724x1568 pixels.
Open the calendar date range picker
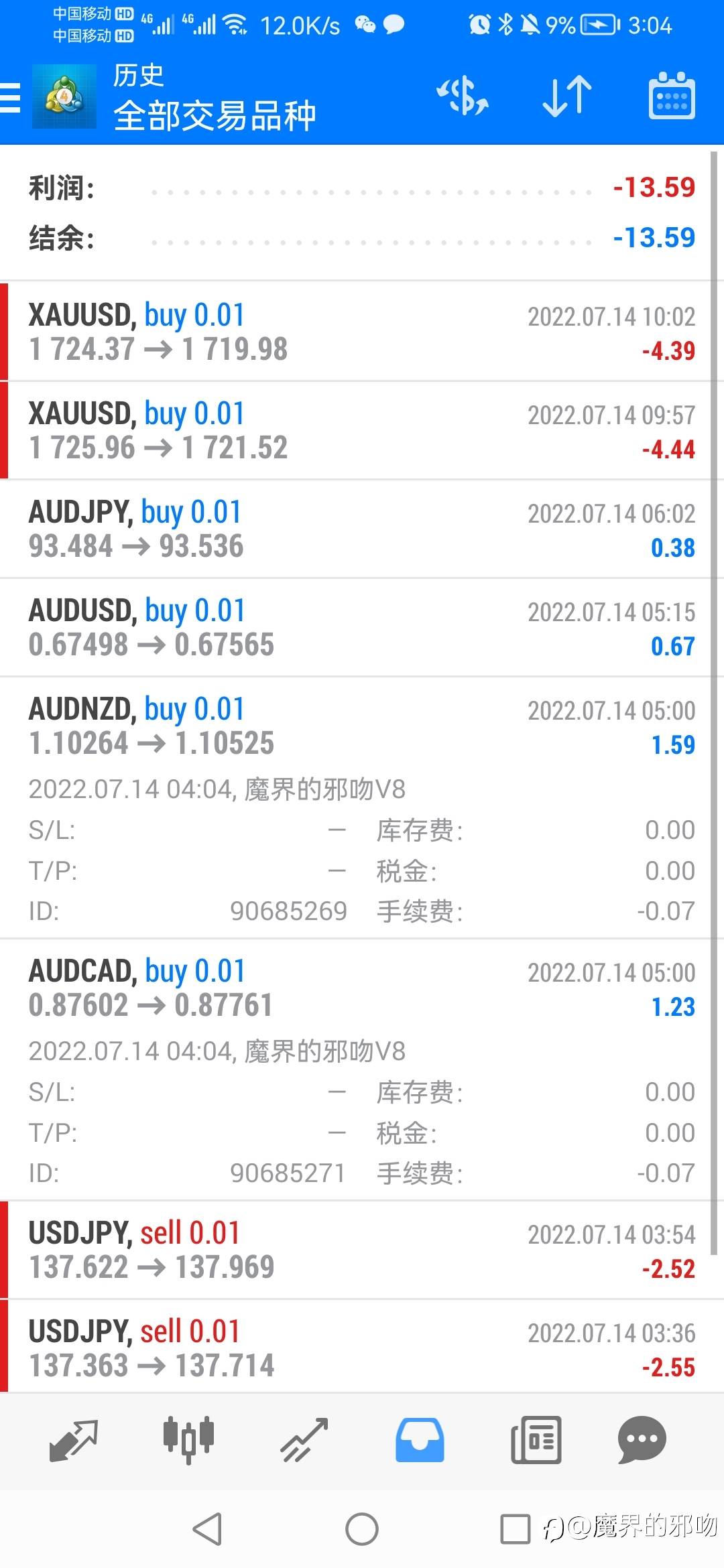(x=671, y=96)
